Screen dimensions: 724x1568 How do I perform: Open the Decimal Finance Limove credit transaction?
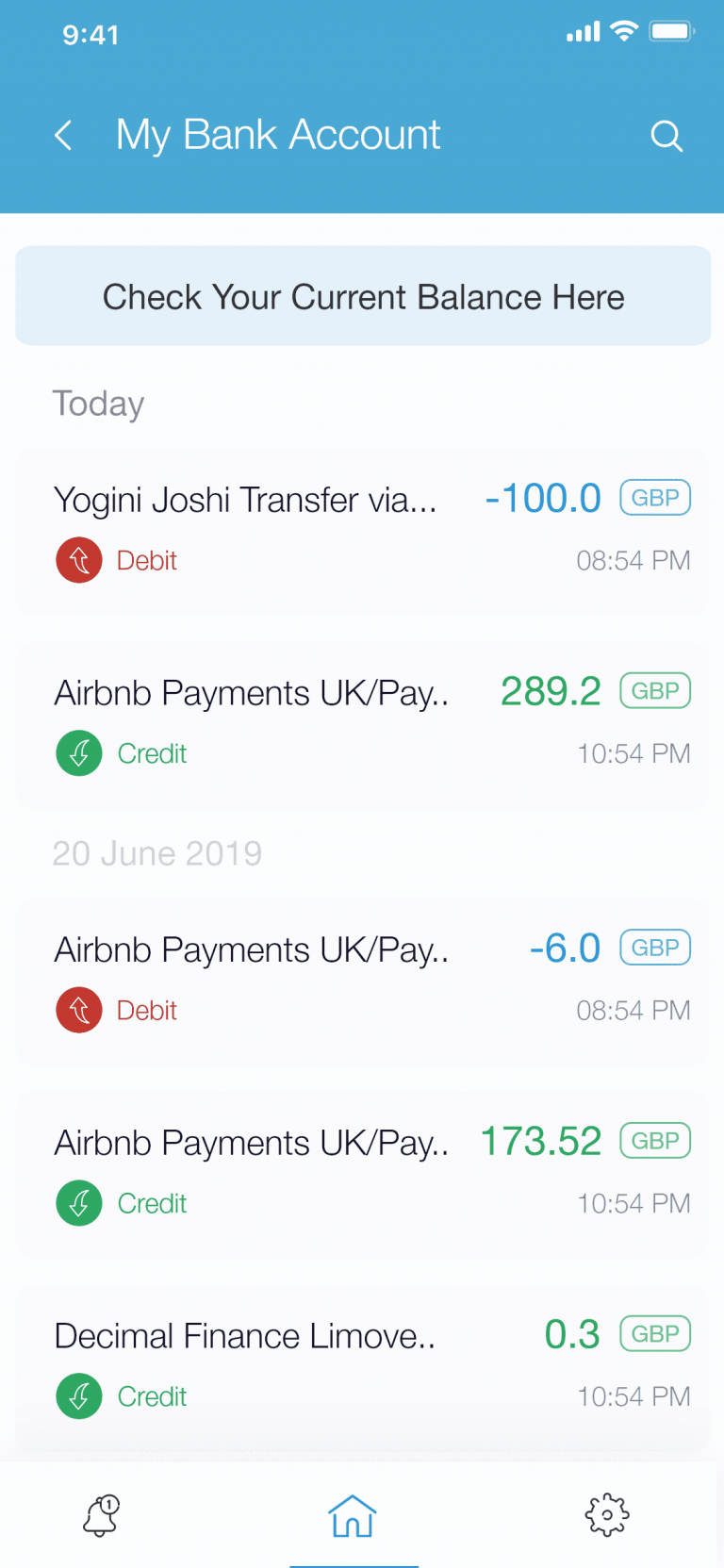click(363, 1367)
